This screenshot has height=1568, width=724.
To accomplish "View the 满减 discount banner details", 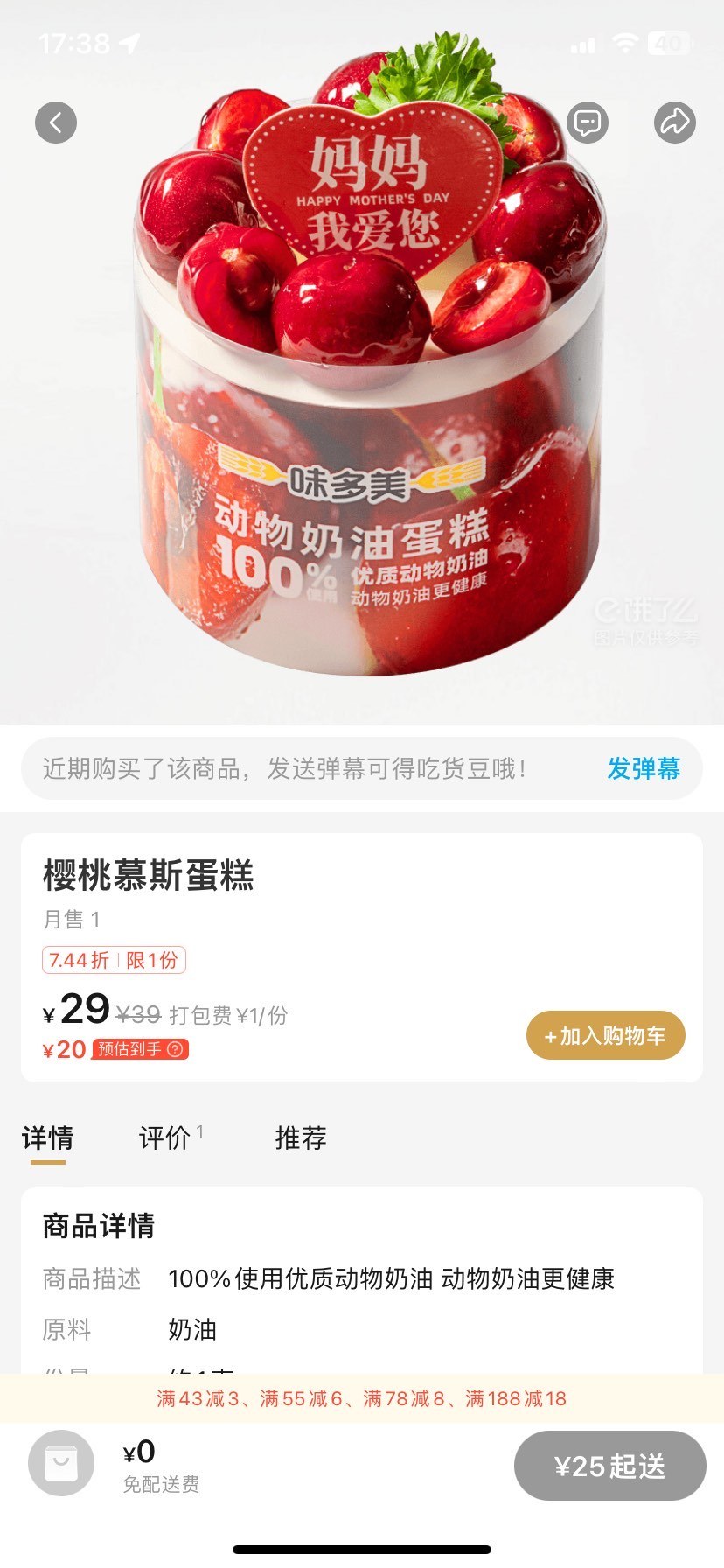I will pyautogui.click(x=361, y=1398).
